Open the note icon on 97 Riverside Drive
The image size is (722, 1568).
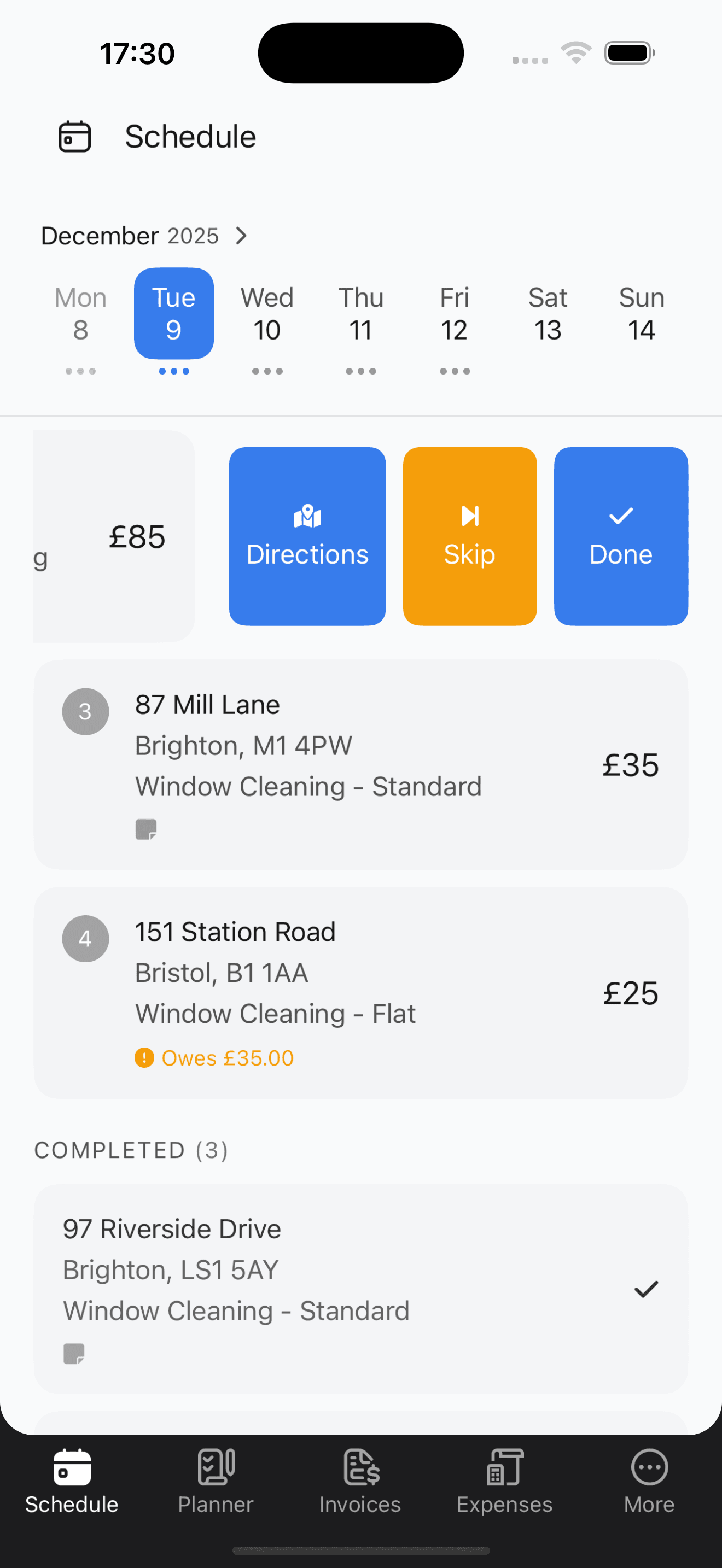pyautogui.click(x=74, y=1354)
